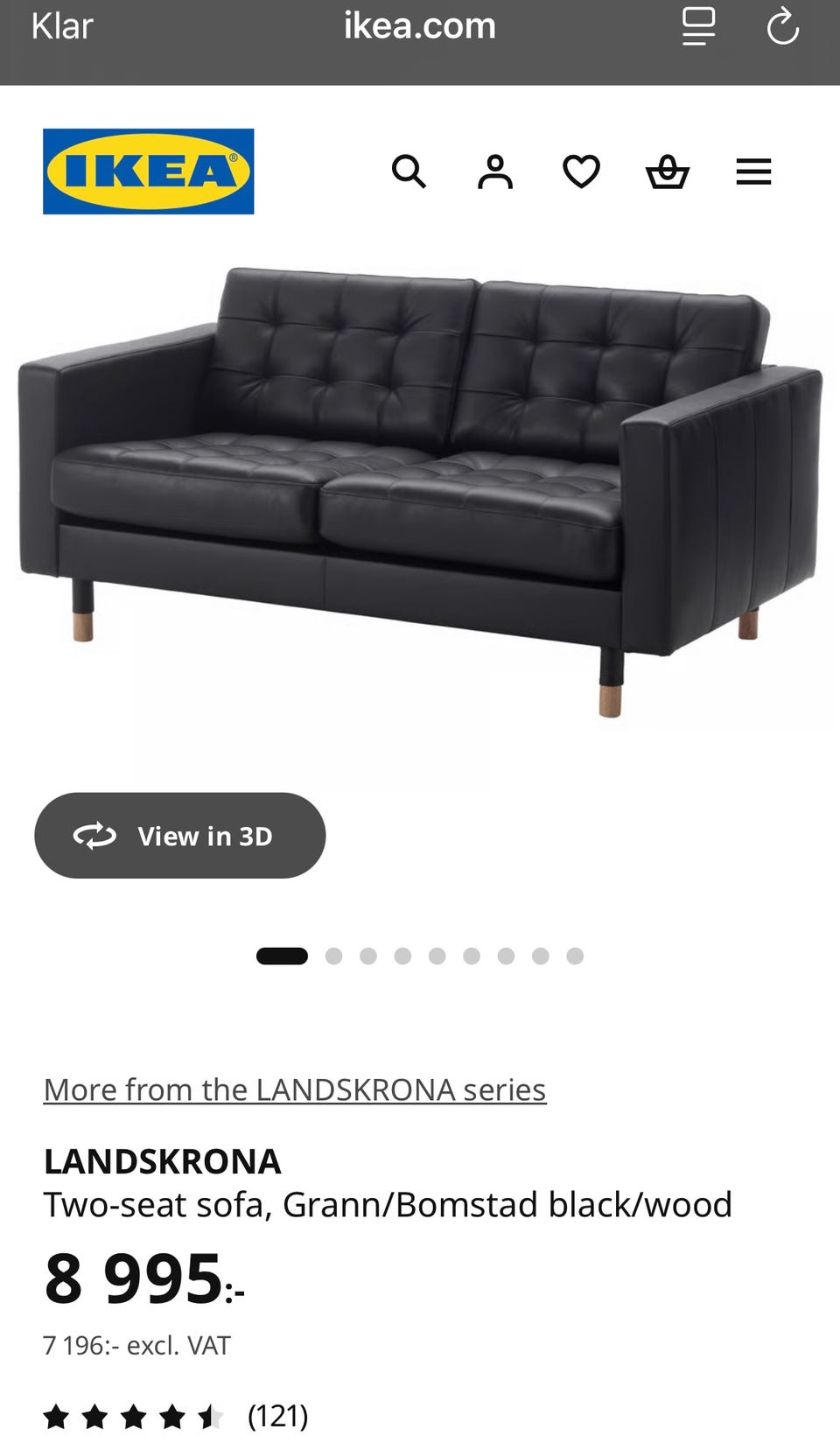Open the shopping basket

pyautogui.click(x=668, y=172)
